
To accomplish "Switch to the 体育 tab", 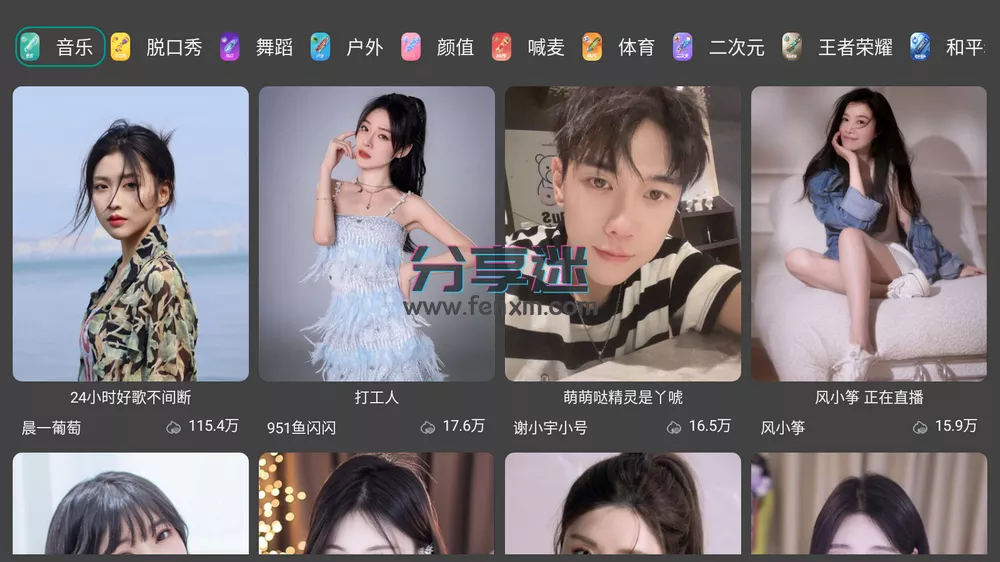I will 619,47.
